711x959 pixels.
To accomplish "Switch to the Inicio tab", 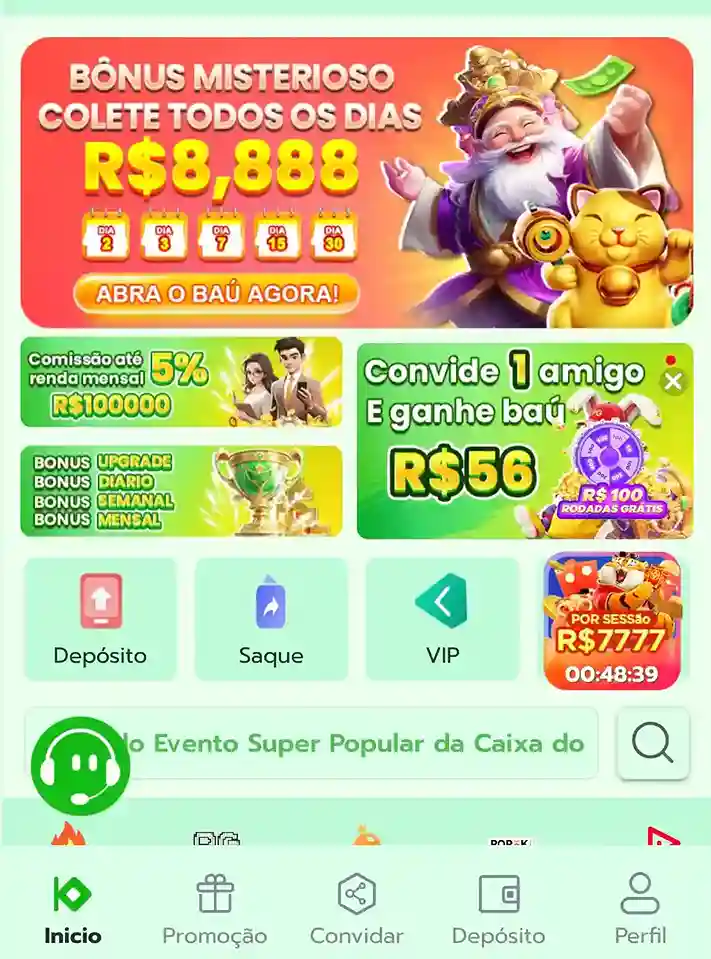I will (x=72, y=910).
